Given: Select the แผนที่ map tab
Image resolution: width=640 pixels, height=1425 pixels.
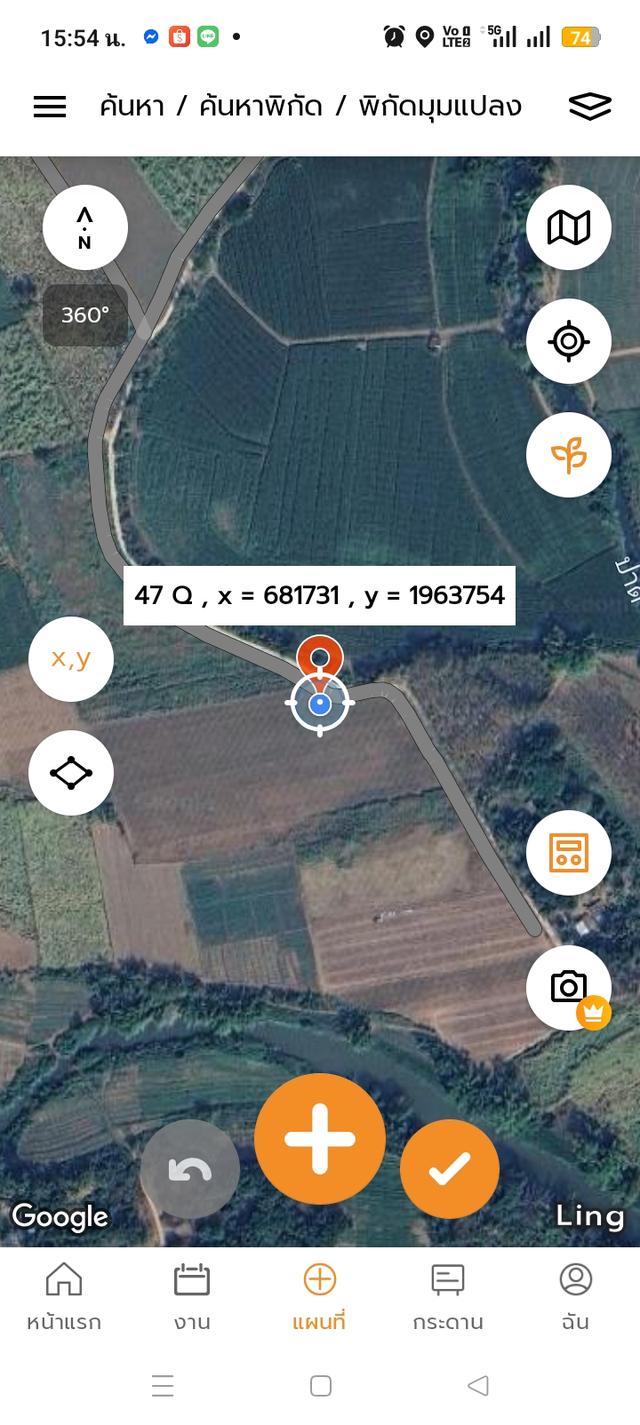Looking at the screenshot, I should 320,1297.
